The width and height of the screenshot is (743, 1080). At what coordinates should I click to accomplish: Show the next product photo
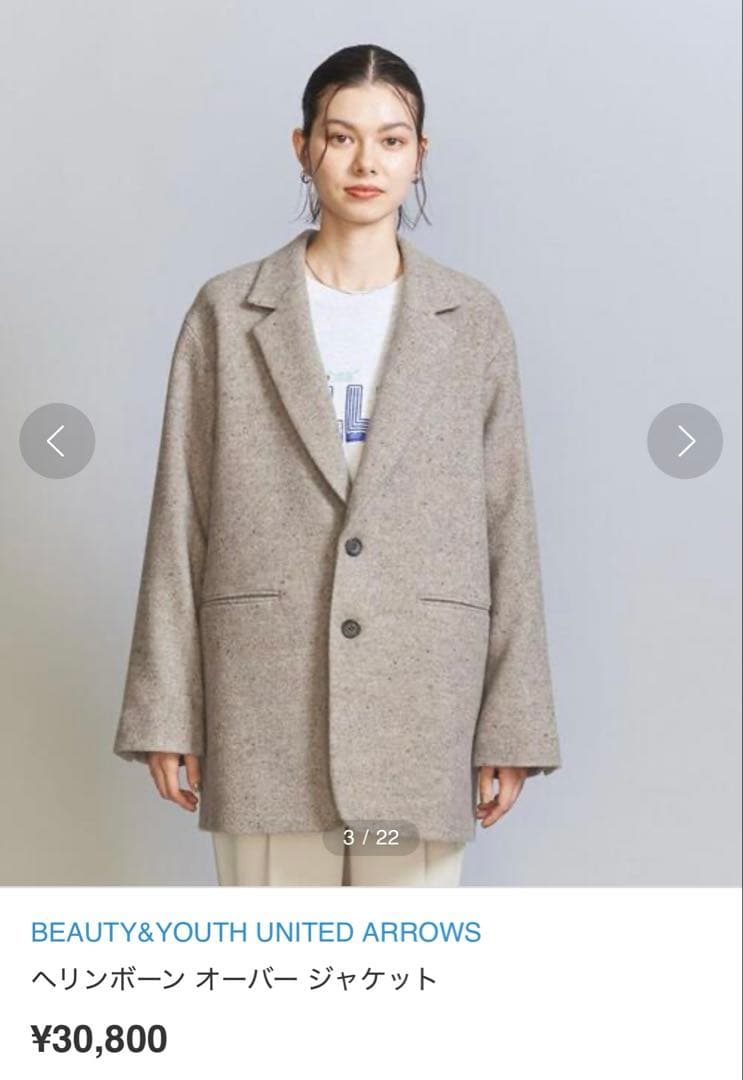pyautogui.click(x=685, y=441)
